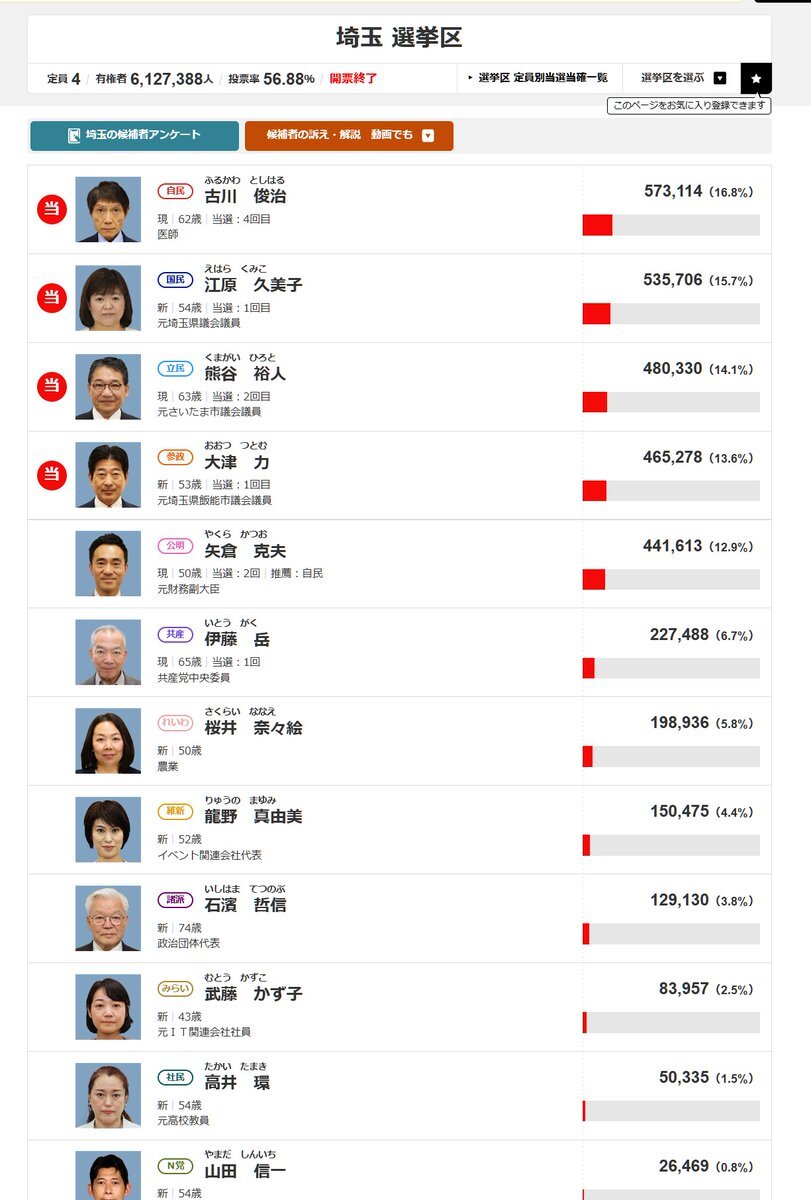View candidate 矢倉 克夫
The width and height of the screenshot is (811, 1200).
(245, 551)
